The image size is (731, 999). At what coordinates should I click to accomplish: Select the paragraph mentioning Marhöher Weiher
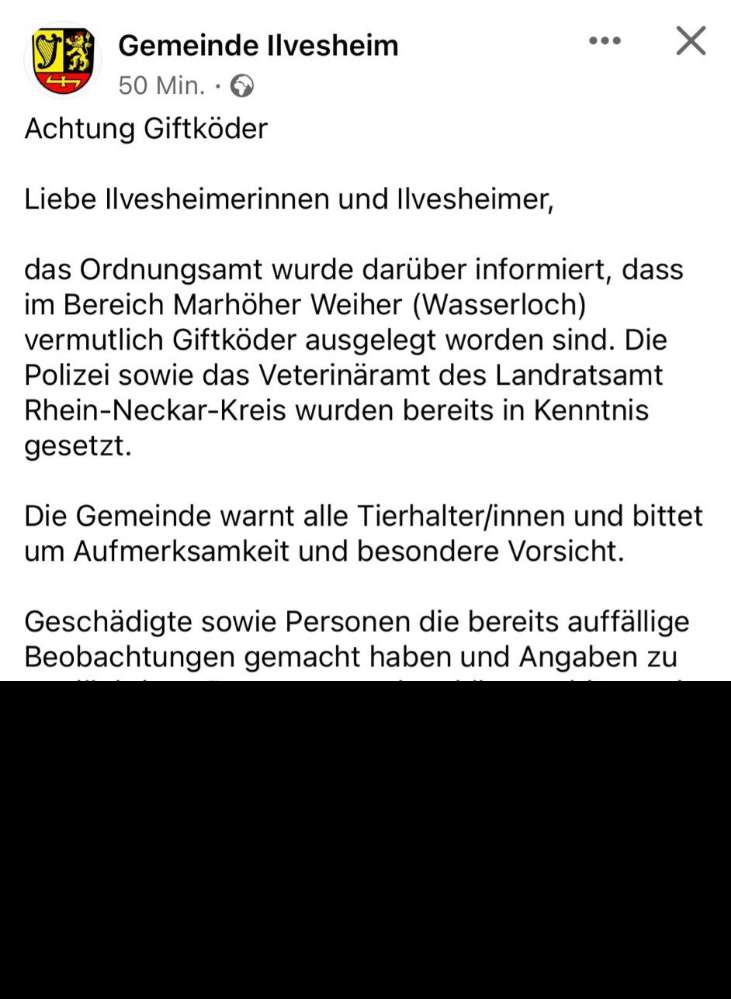[x=300, y=305]
